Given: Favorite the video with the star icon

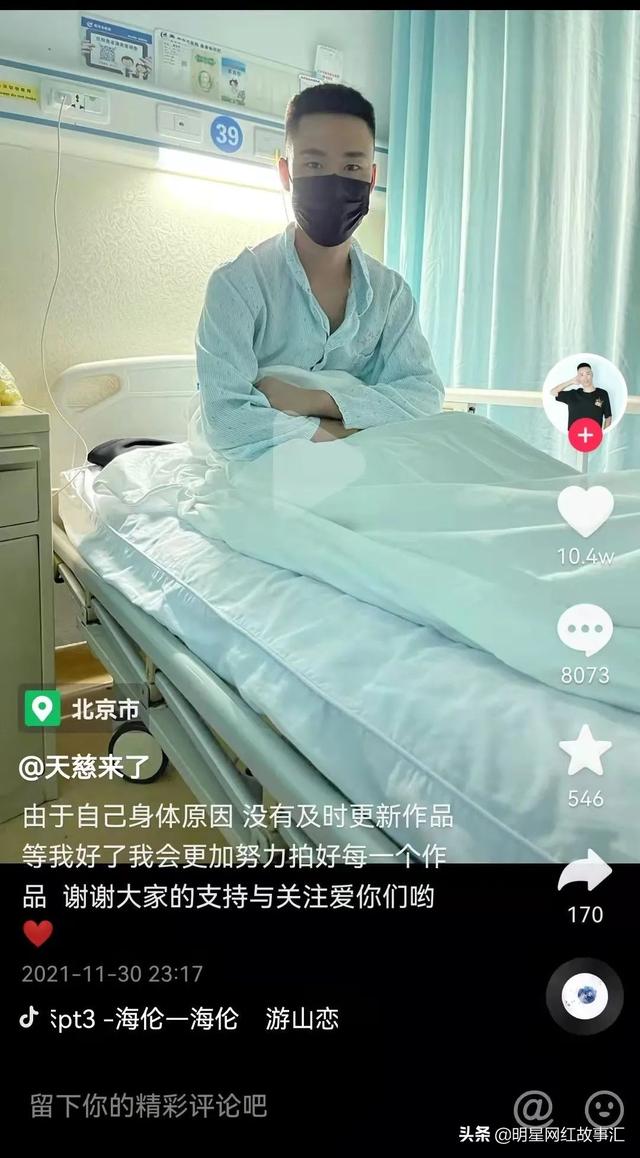Looking at the screenshot, I should 585,750.
